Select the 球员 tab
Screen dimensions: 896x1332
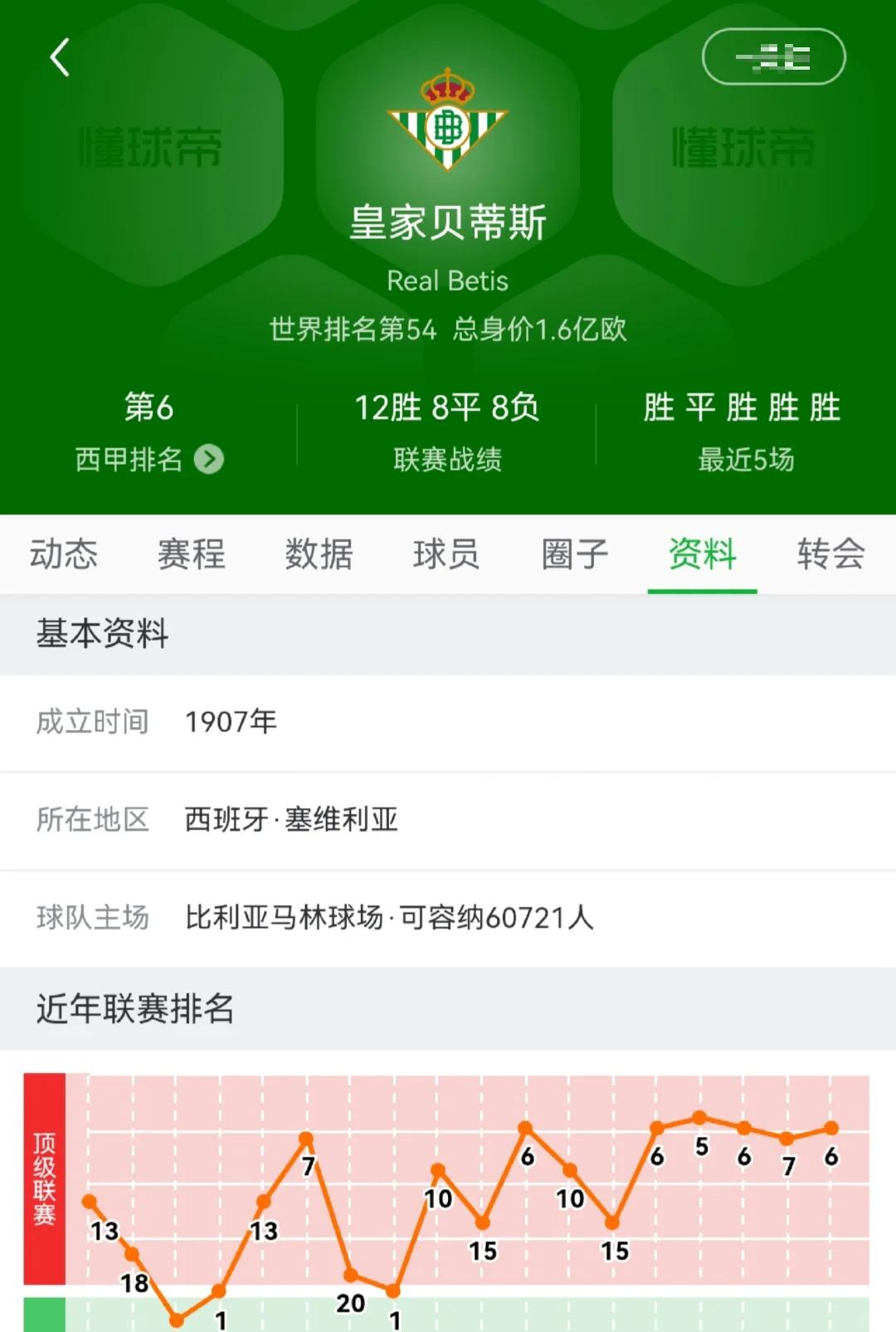(446, 554)
